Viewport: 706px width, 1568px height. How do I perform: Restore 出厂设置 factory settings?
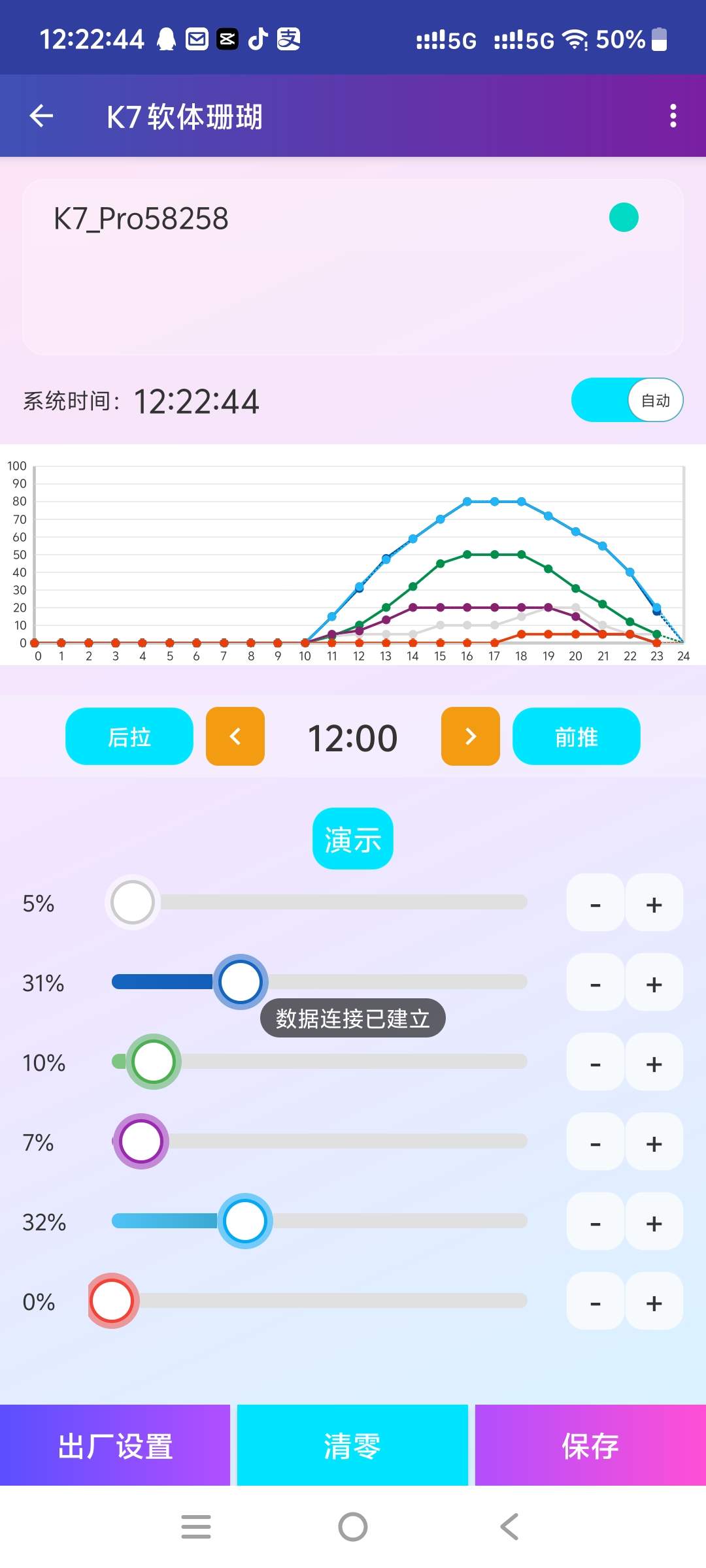(115, 1445)
